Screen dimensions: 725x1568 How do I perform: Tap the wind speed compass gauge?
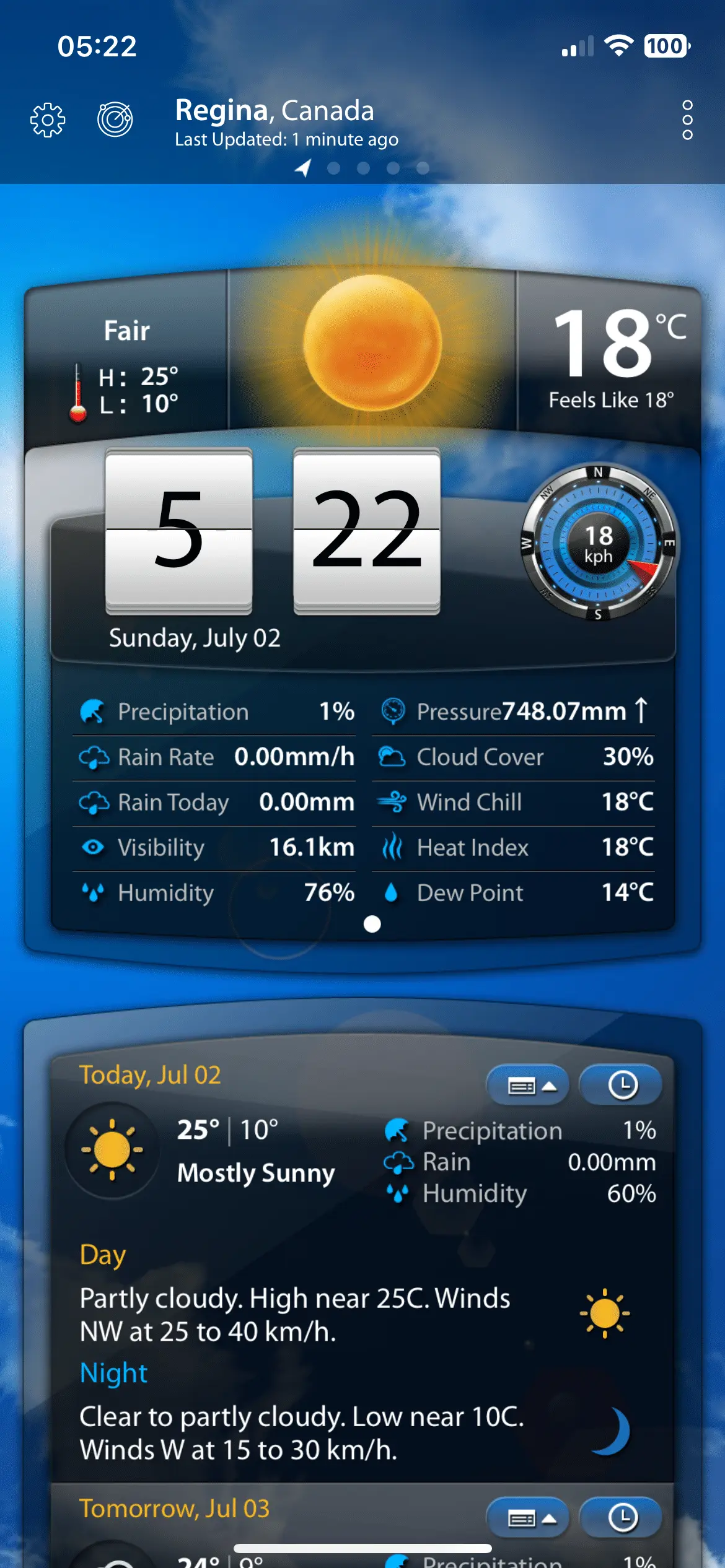click(x=598, y=544)
